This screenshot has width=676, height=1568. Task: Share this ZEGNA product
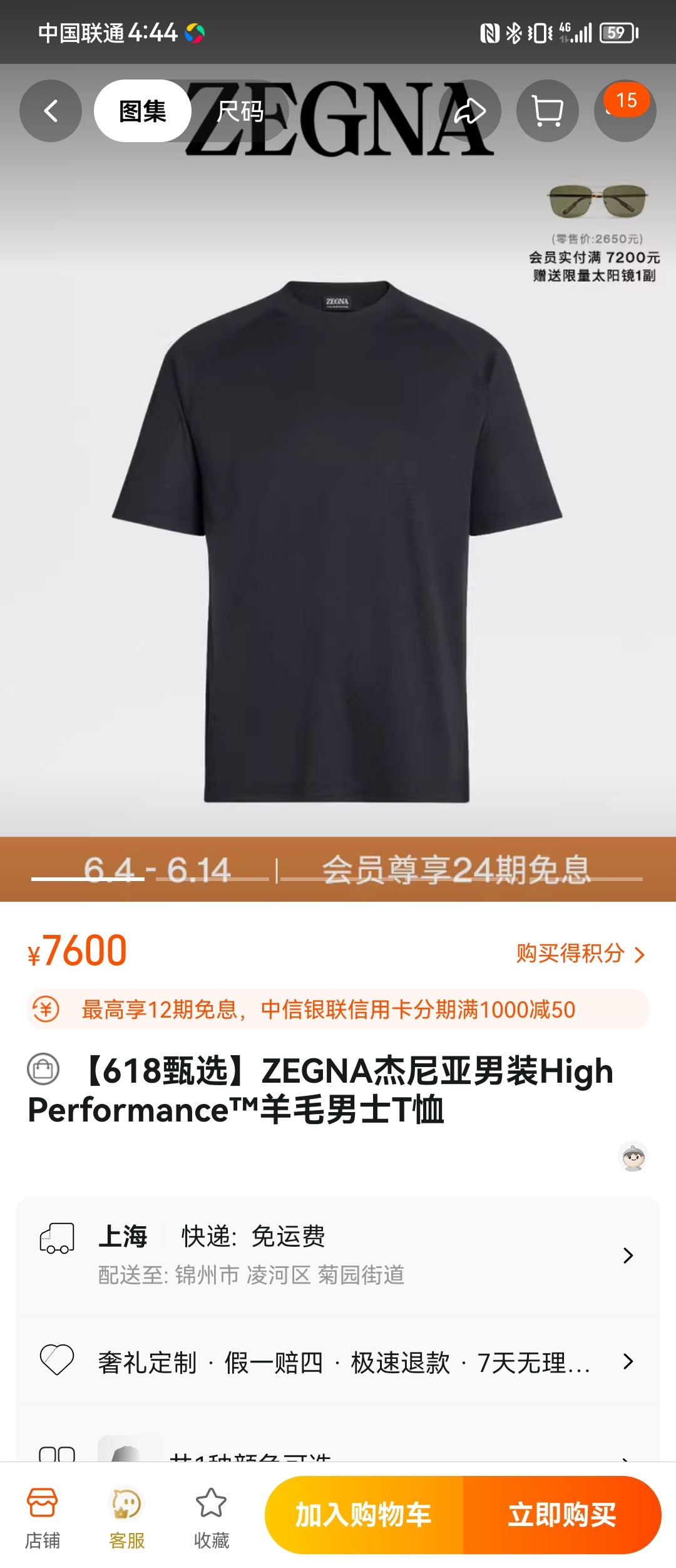469,111
